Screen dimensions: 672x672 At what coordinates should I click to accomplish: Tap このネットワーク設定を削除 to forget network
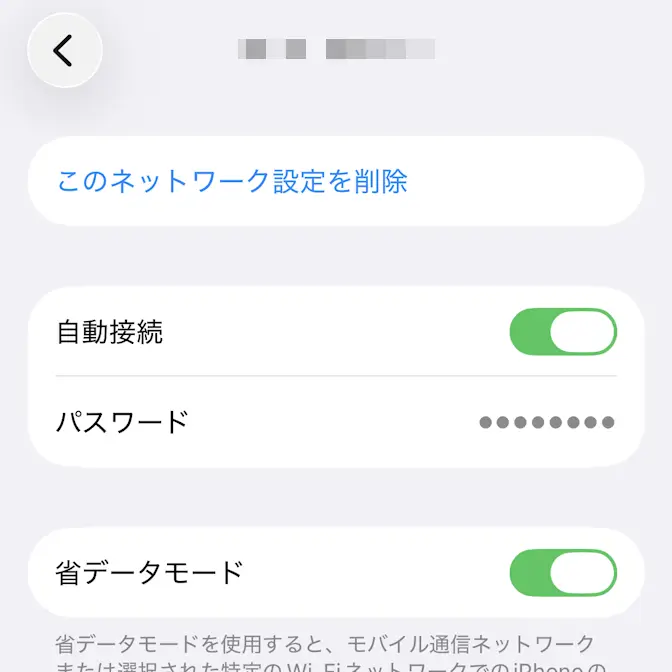click(233, 182)
